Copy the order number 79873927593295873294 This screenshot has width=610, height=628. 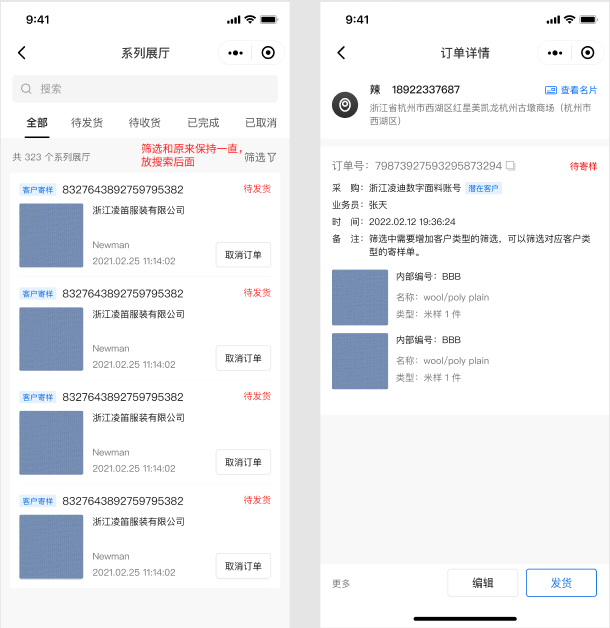point(511,166)
